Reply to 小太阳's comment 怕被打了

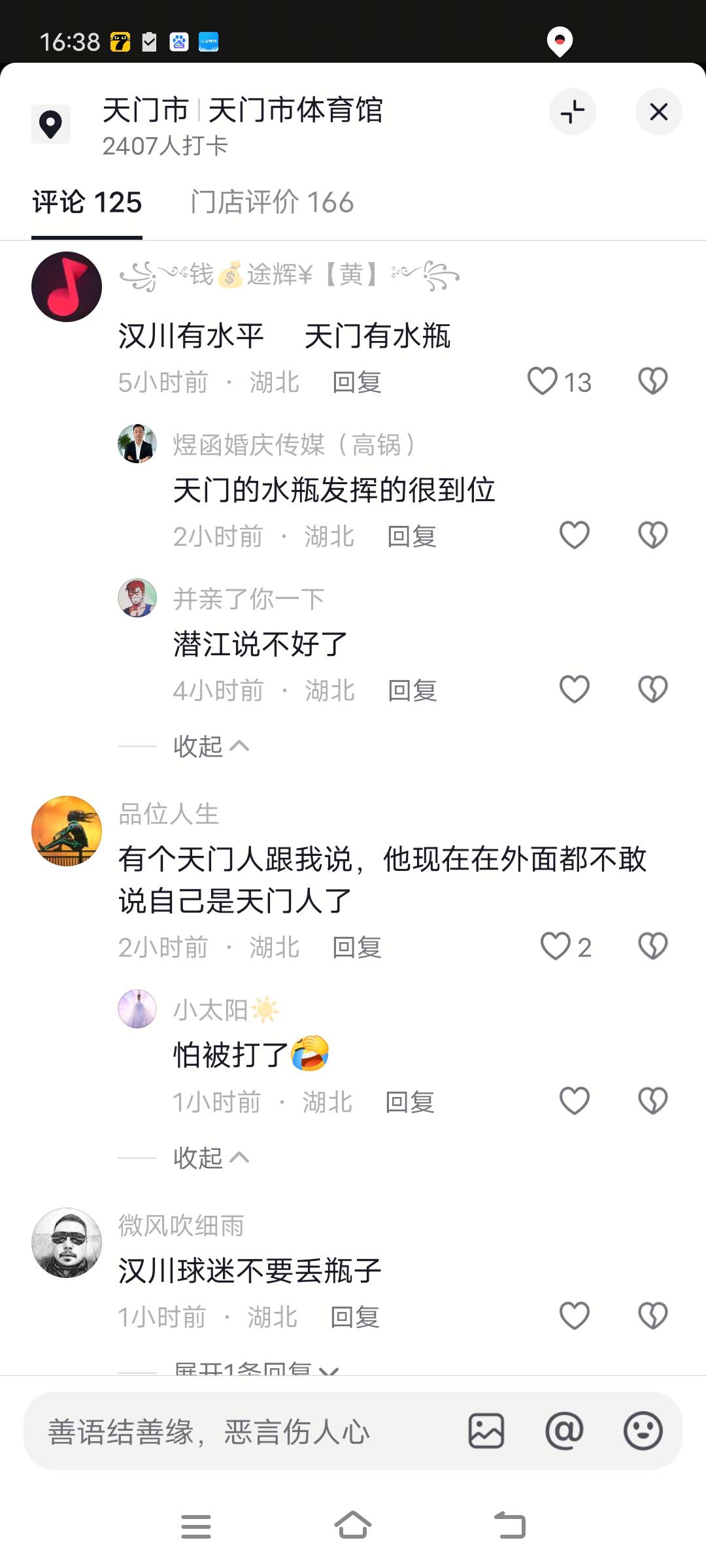point(410,1102)
